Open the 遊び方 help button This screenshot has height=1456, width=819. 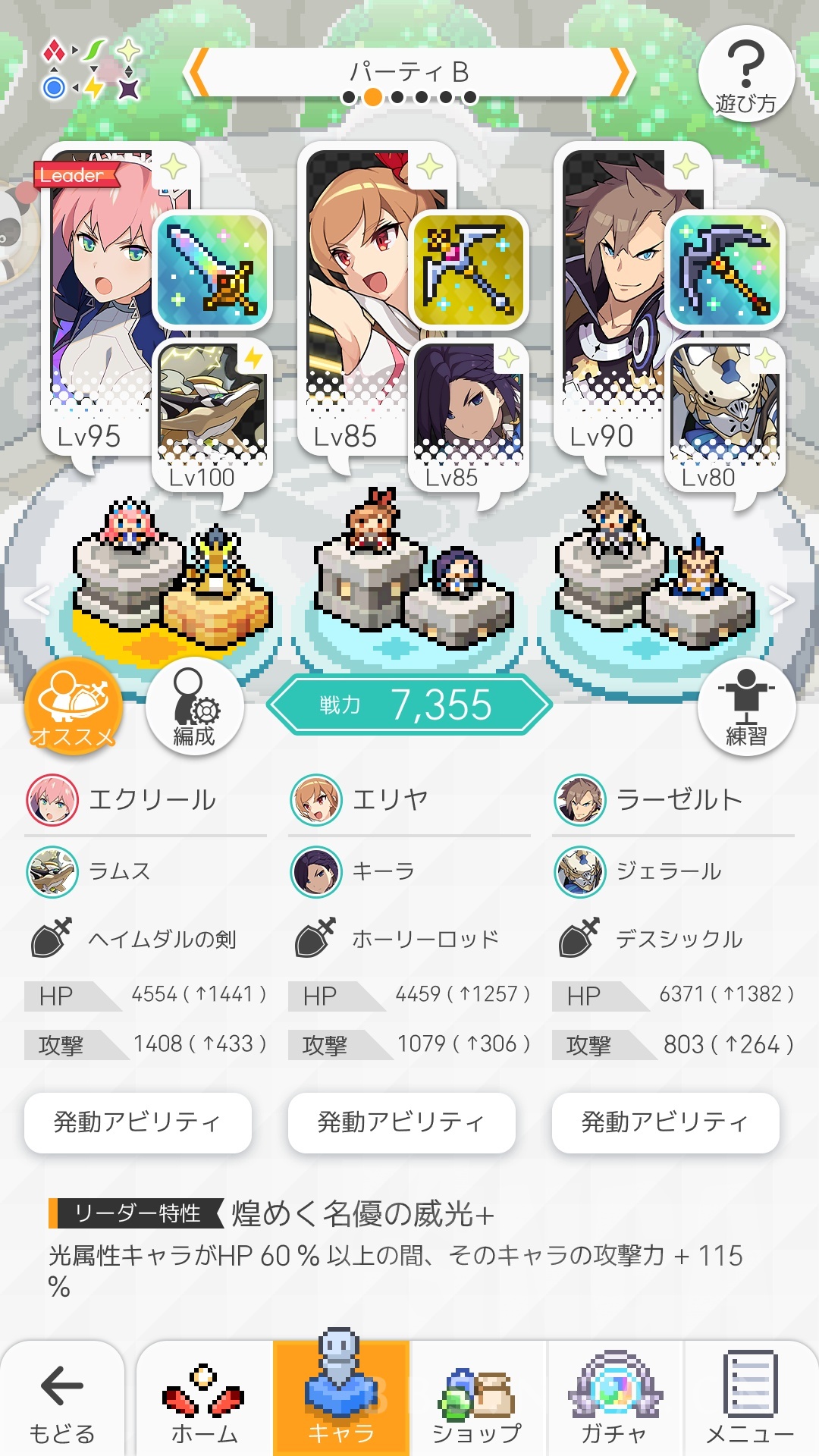(746, 74)
